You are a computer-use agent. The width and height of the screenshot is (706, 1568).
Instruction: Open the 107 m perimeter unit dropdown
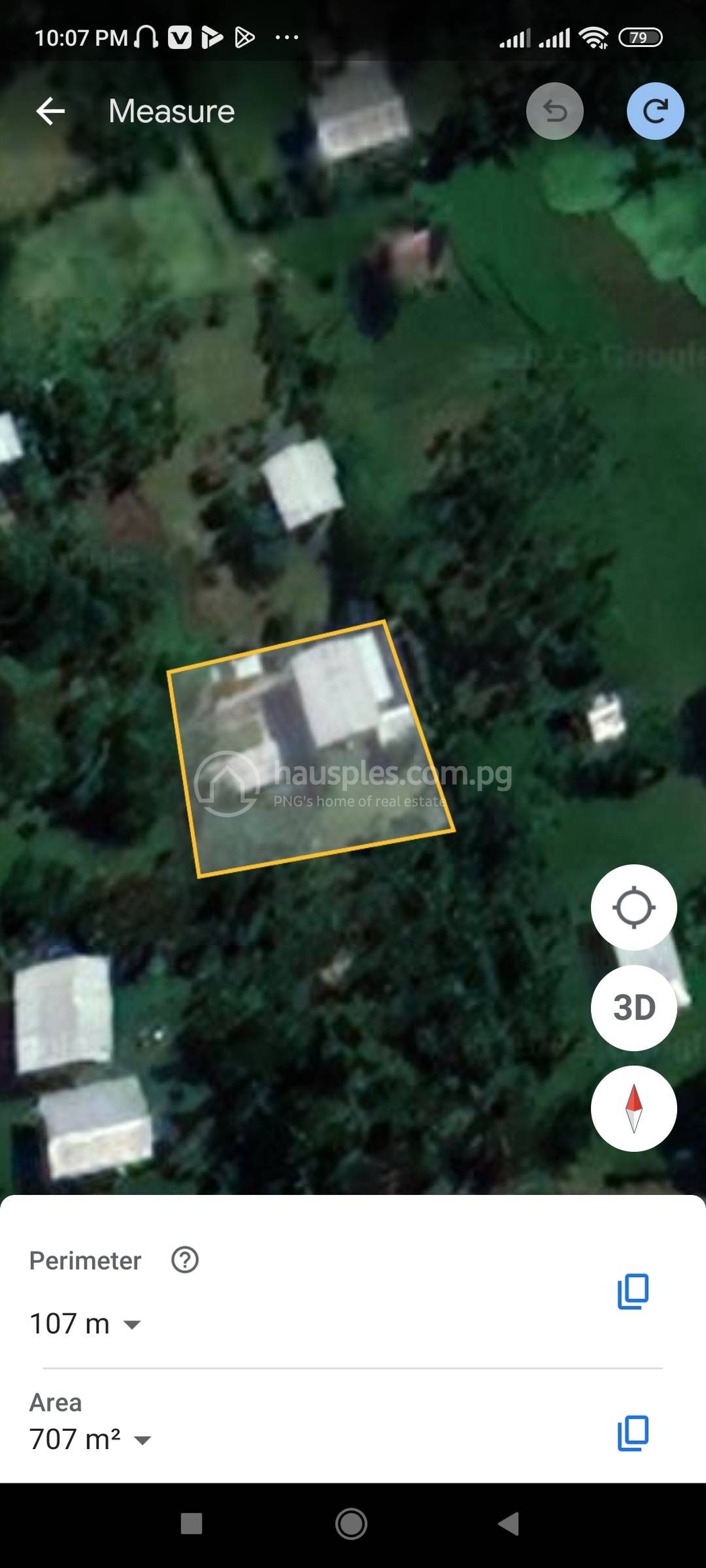(x=133, y=1325)
